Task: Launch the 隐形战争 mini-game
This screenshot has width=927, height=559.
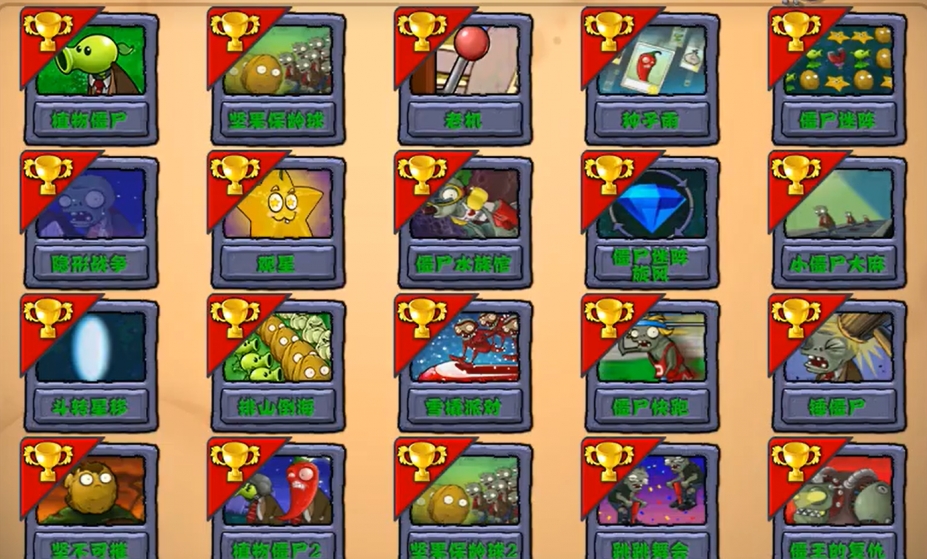Action: [x=90, y=221]
